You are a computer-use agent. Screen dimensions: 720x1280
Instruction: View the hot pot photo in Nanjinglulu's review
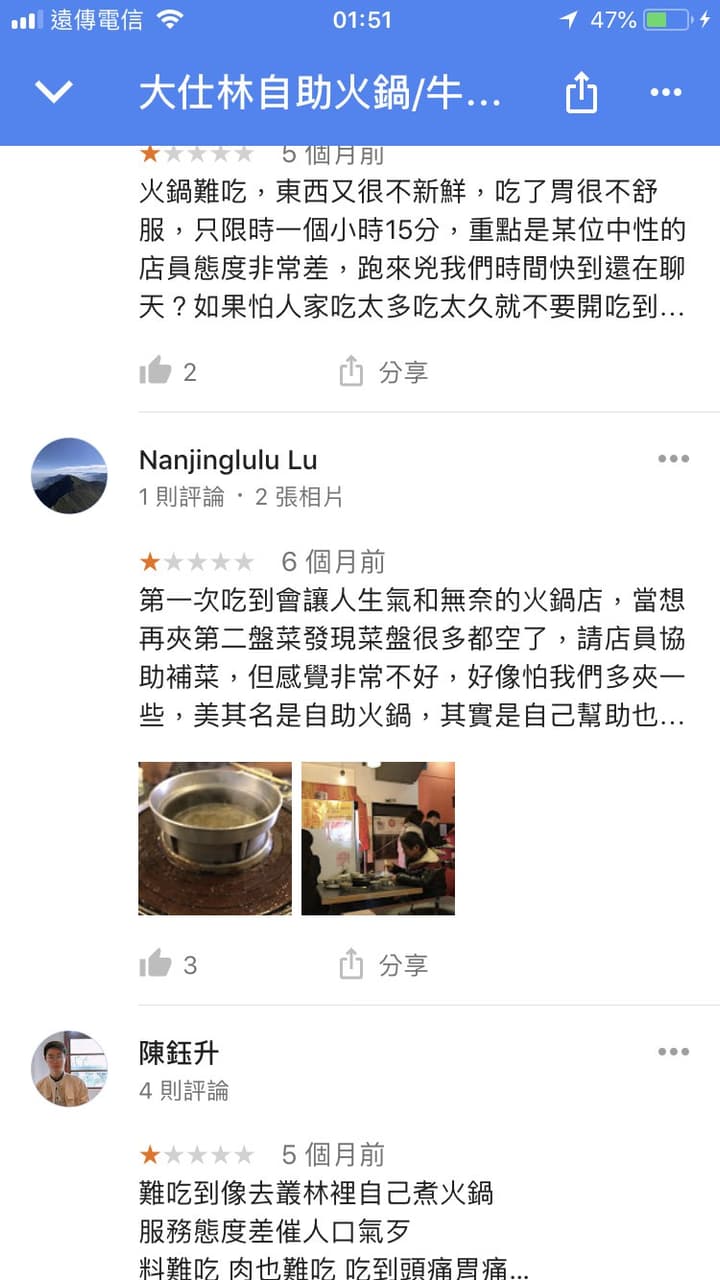coord(215,838)
